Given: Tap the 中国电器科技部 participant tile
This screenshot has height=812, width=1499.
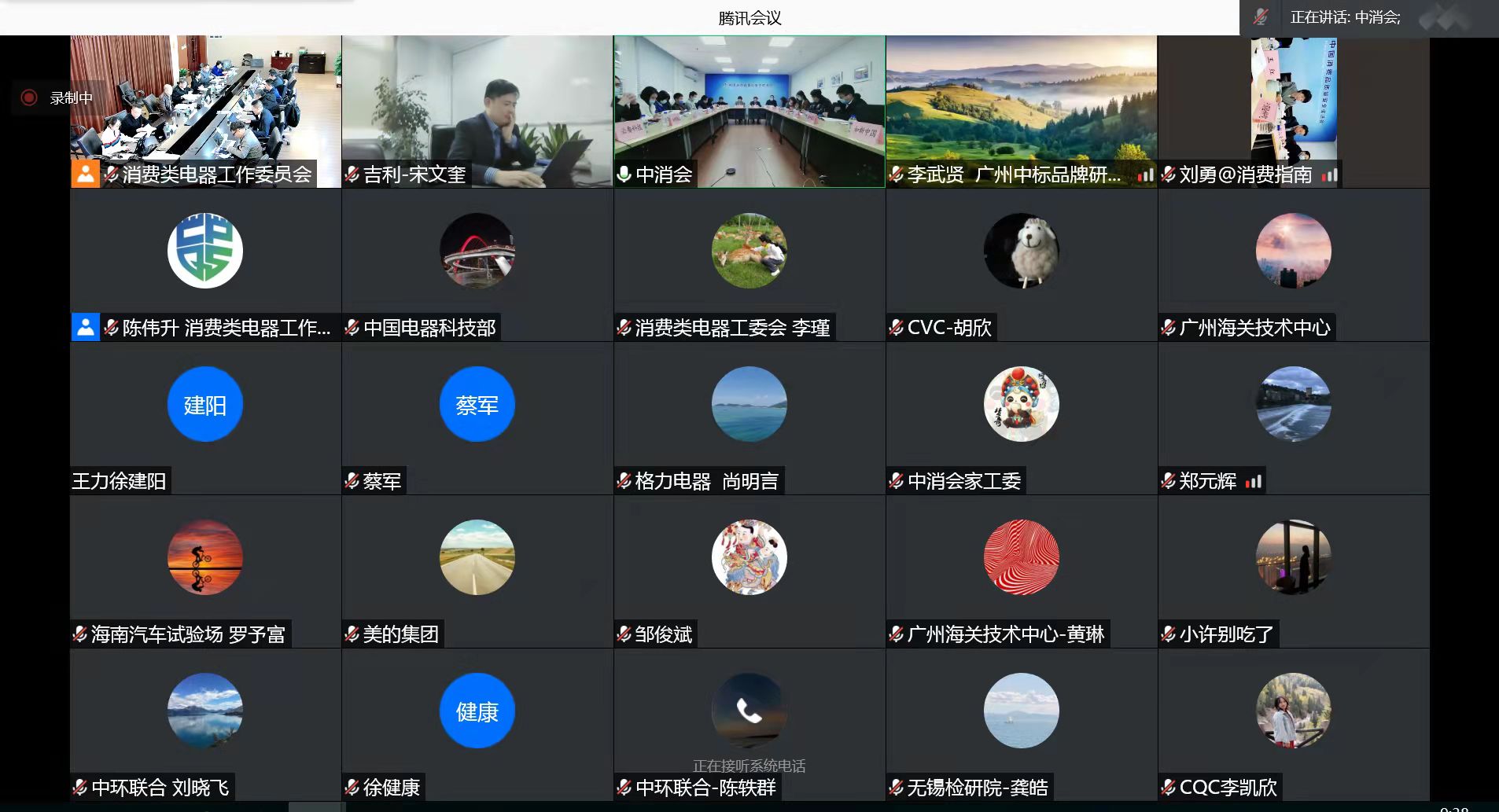Looking at the screenshot, I should coord(477,265).
